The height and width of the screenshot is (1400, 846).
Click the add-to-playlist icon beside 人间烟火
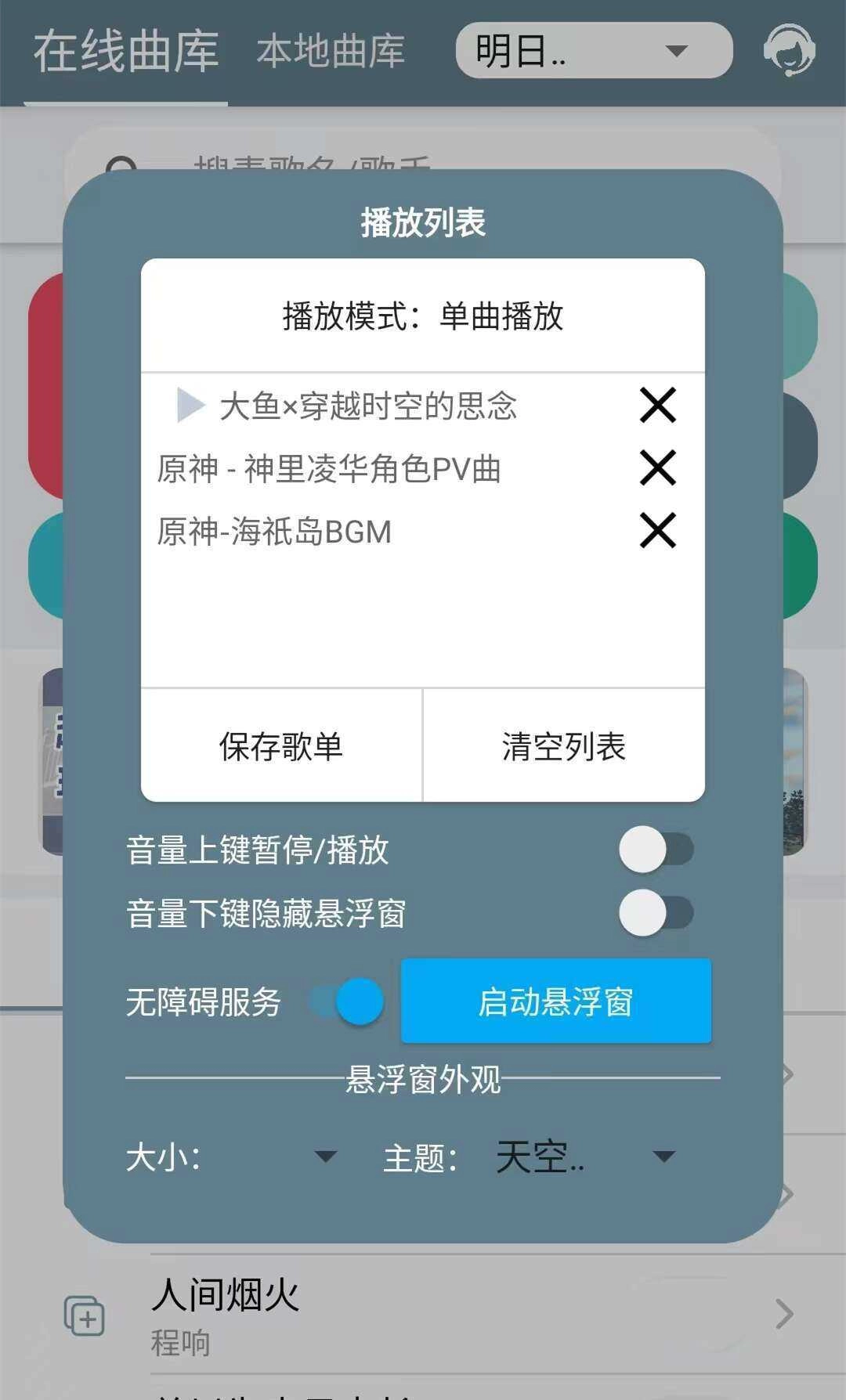point(85,1315)
